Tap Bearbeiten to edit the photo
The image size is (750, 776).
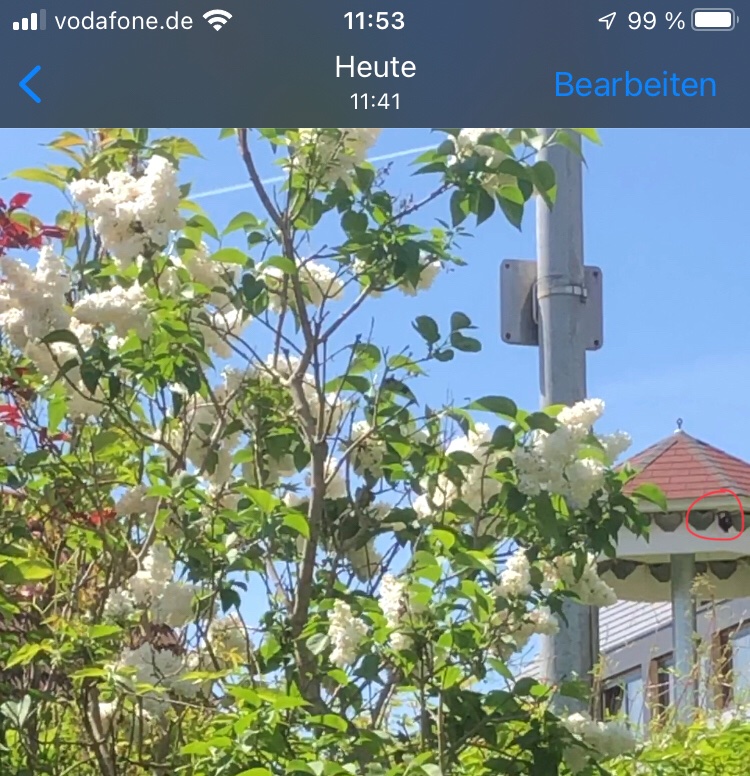click(635, 85)
